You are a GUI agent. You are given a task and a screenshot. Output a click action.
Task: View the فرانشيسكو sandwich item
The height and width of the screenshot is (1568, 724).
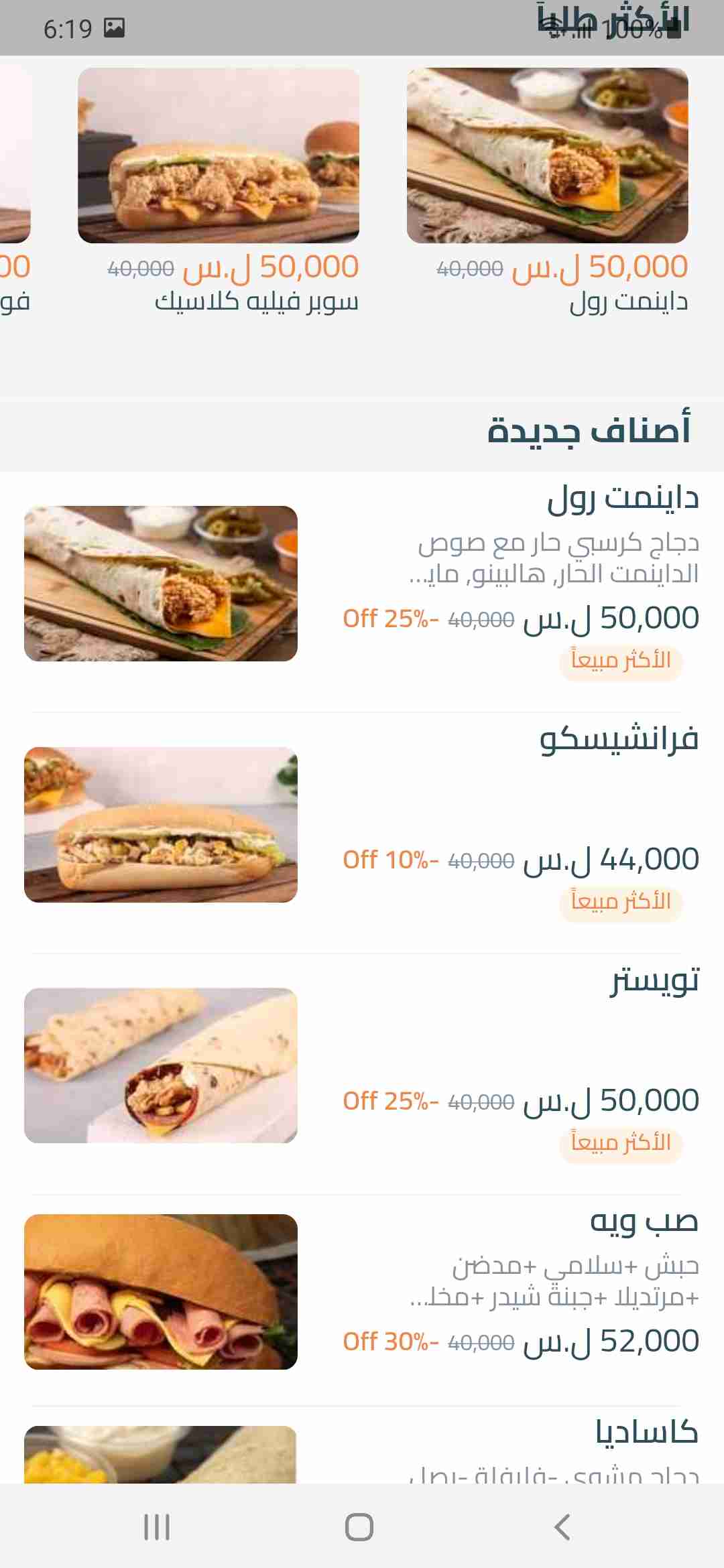(x=362, y=824)
